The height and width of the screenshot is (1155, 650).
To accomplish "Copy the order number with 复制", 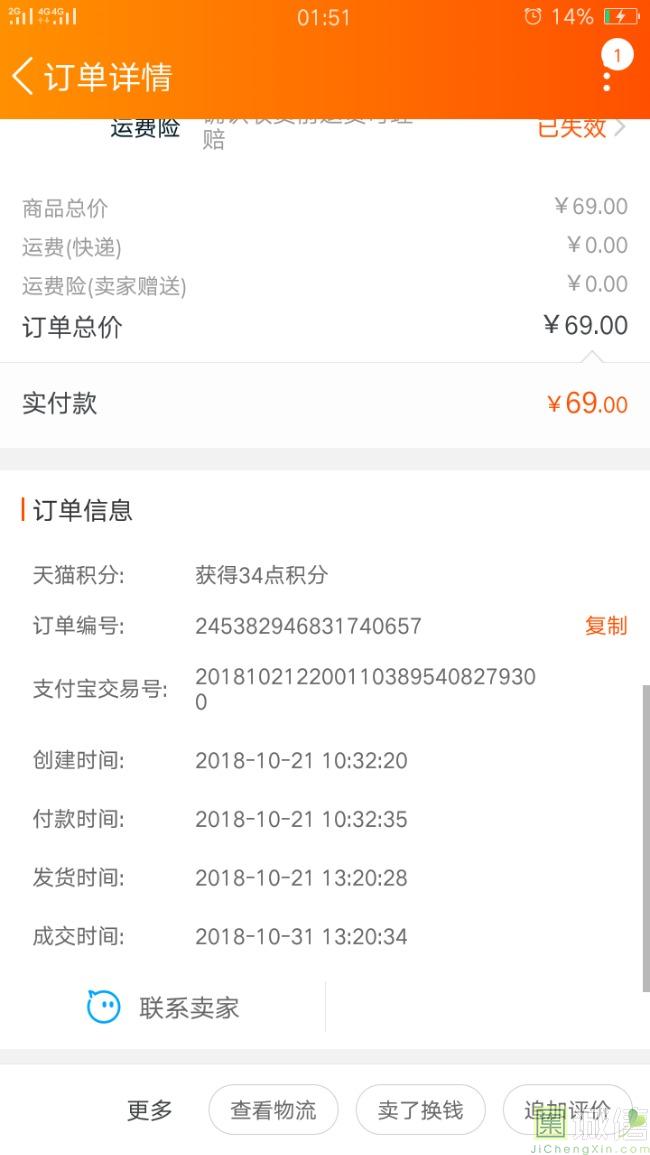I will click(605, 626).
